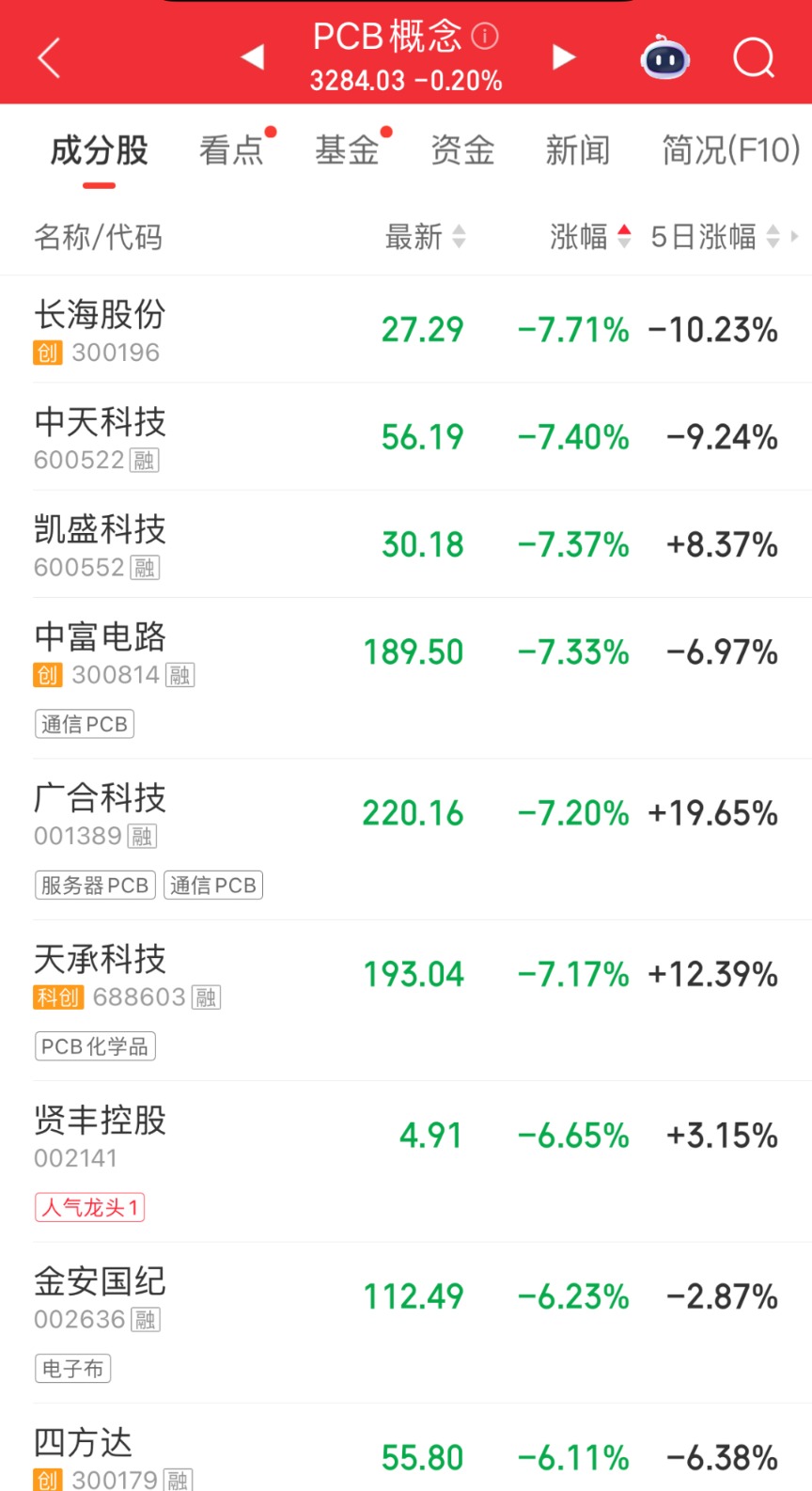
Task: Sort the list by 5日涨幅
Action: click(x=715, y=237)
